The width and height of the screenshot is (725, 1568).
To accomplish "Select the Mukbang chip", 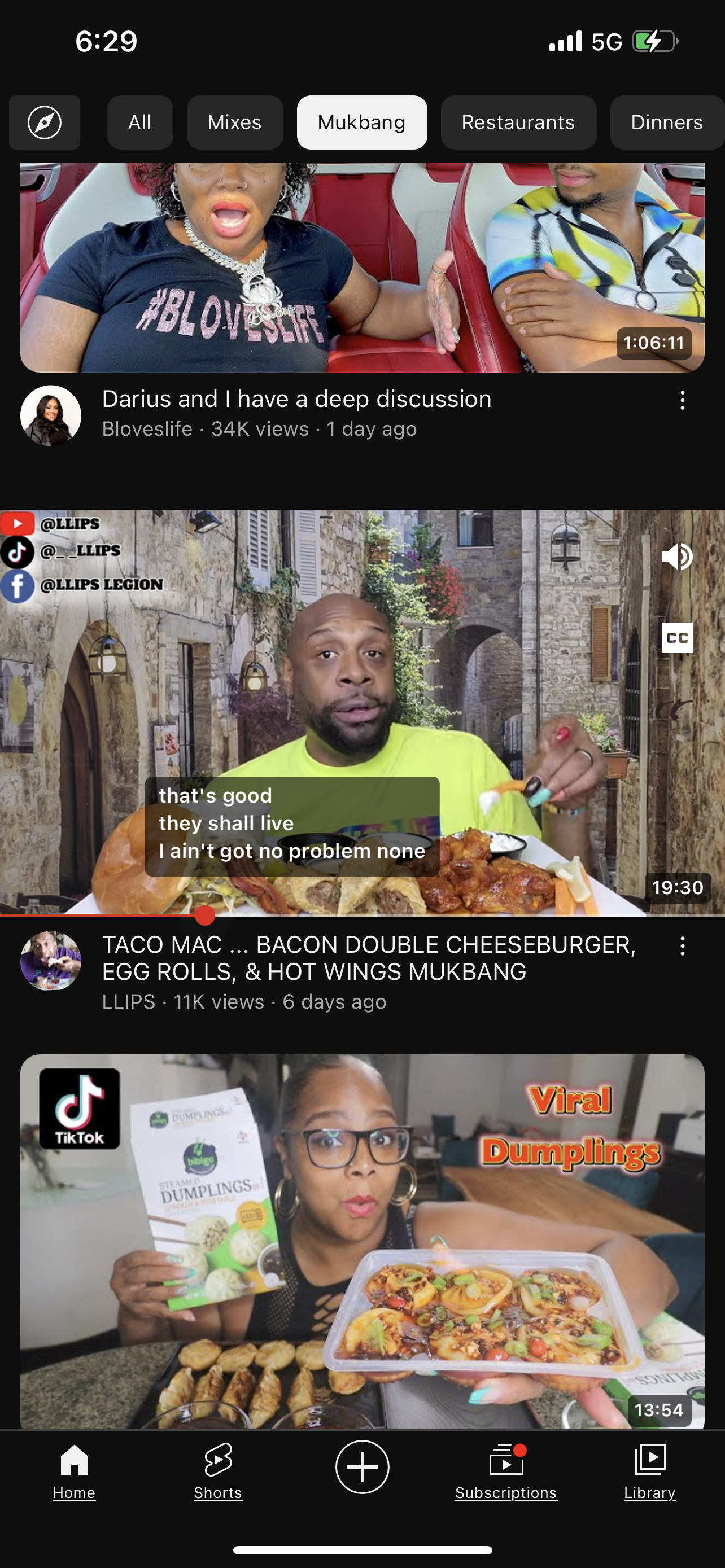I will pos(361,122).
